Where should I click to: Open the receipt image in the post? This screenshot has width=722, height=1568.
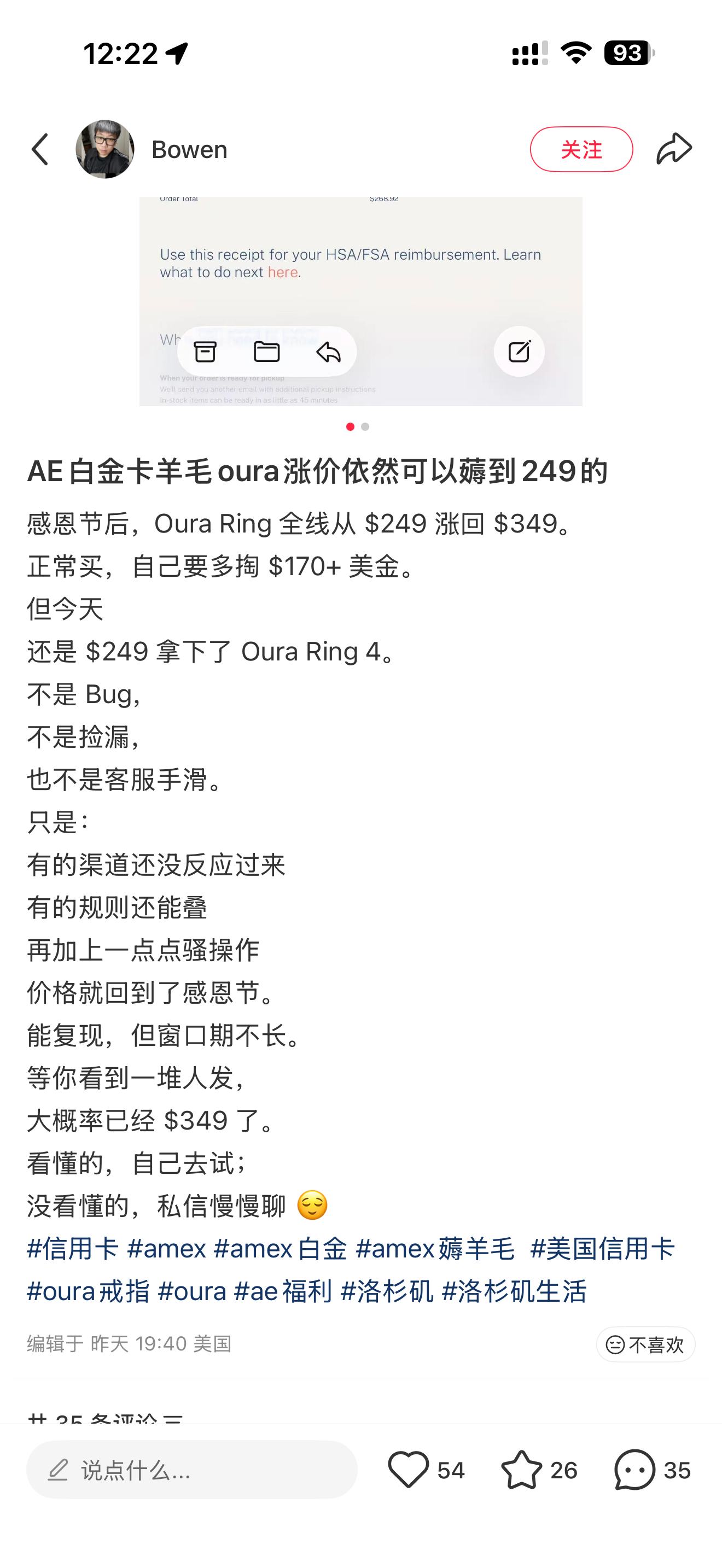pyautogui.click(x=360, y=301)
